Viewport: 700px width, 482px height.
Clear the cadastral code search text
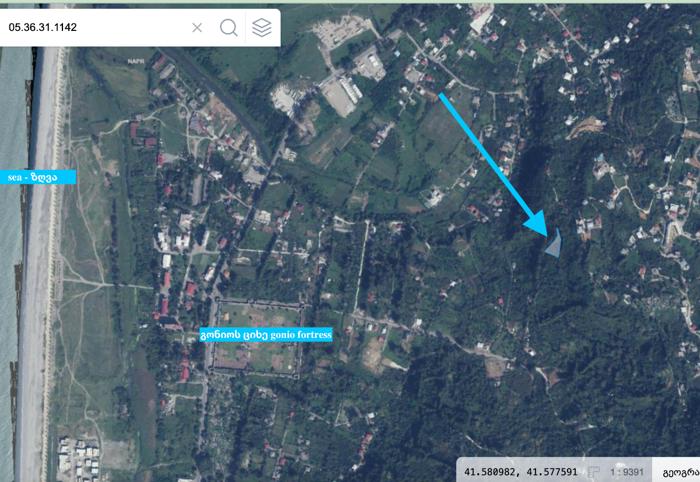(197, 28)
